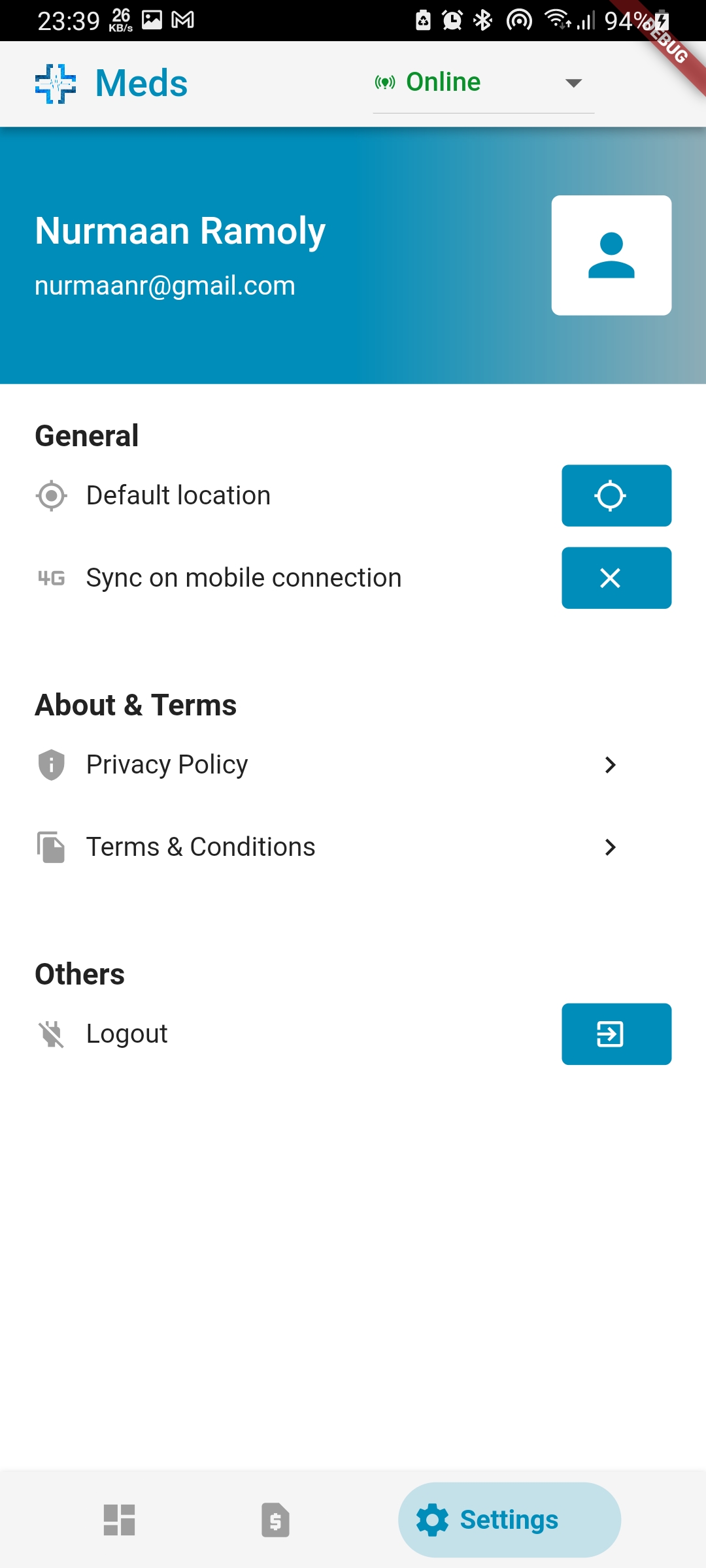Click the 4G icon beside Sync option
Viewport: 706px width, 1568px height.
pyautogui.click(x=51, y=577)
